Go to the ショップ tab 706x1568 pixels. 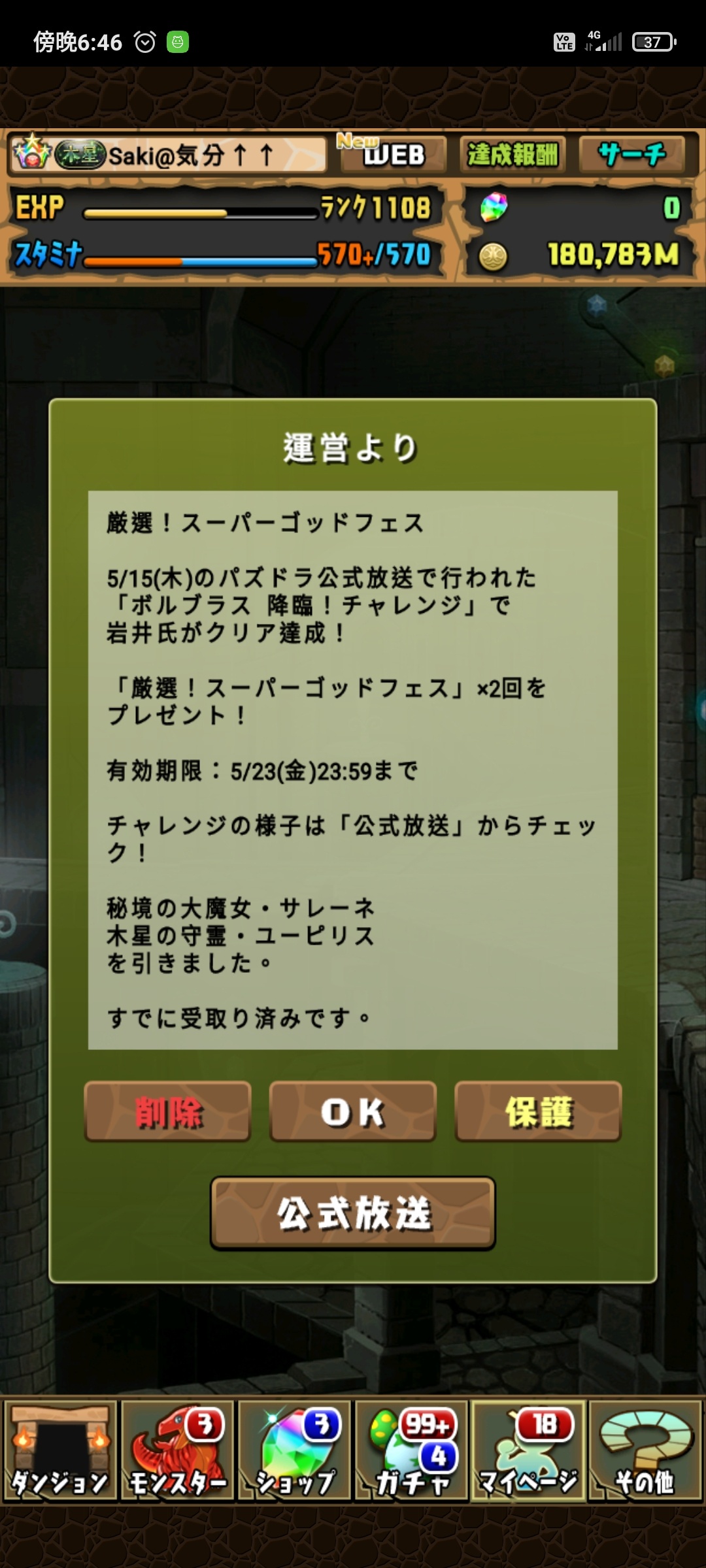coord(294,1450)
